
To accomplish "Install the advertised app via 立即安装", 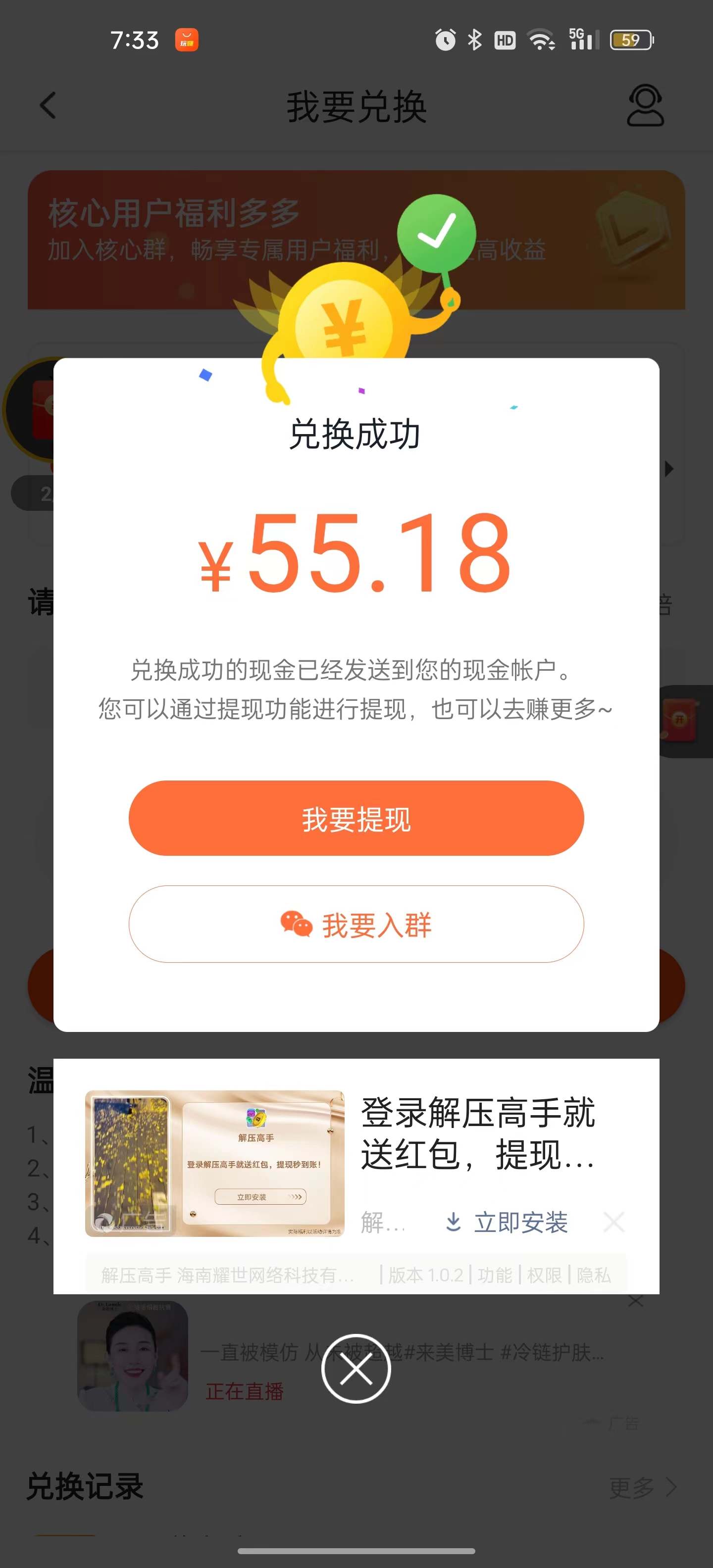I will (507, 1222).
